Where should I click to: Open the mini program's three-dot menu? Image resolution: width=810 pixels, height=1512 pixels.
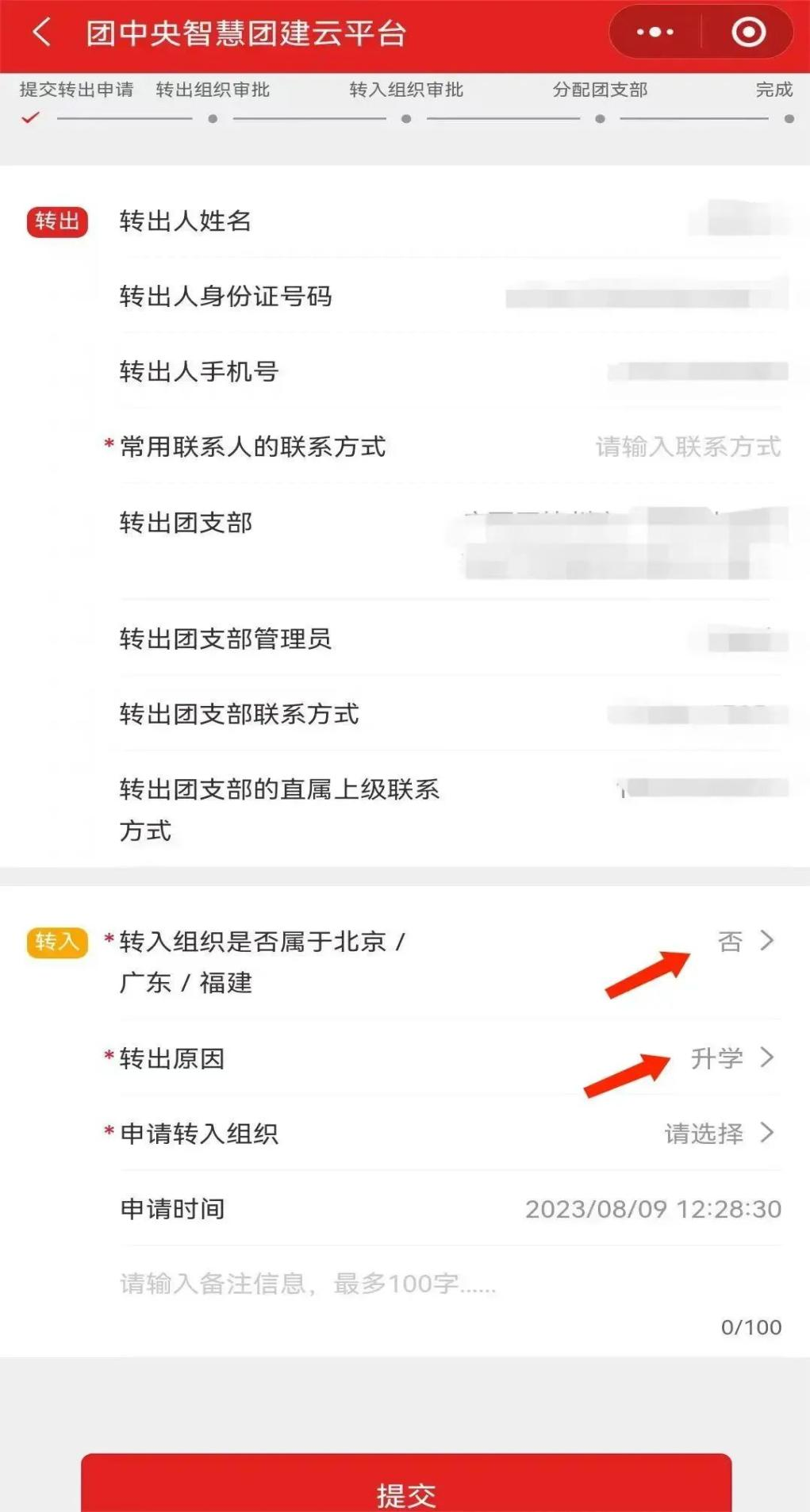pos(655,33)
